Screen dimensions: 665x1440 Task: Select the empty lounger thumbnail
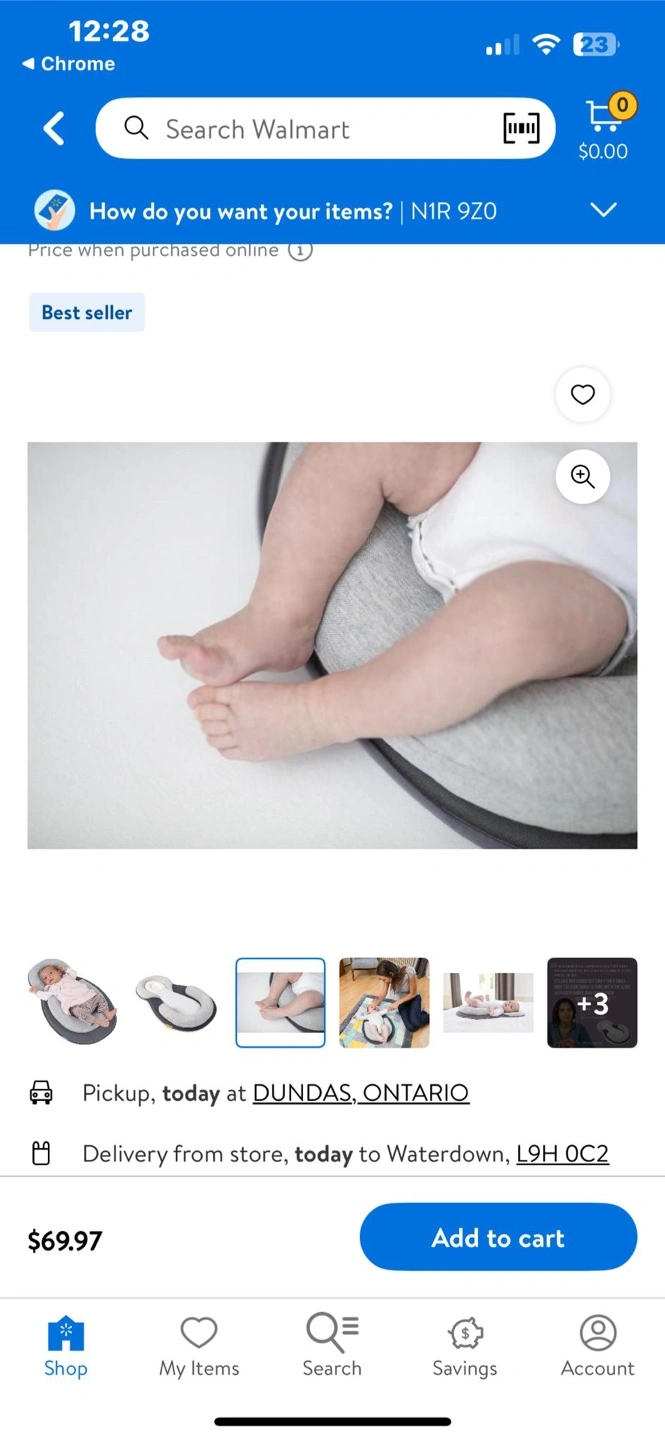tap(176, 1003)
